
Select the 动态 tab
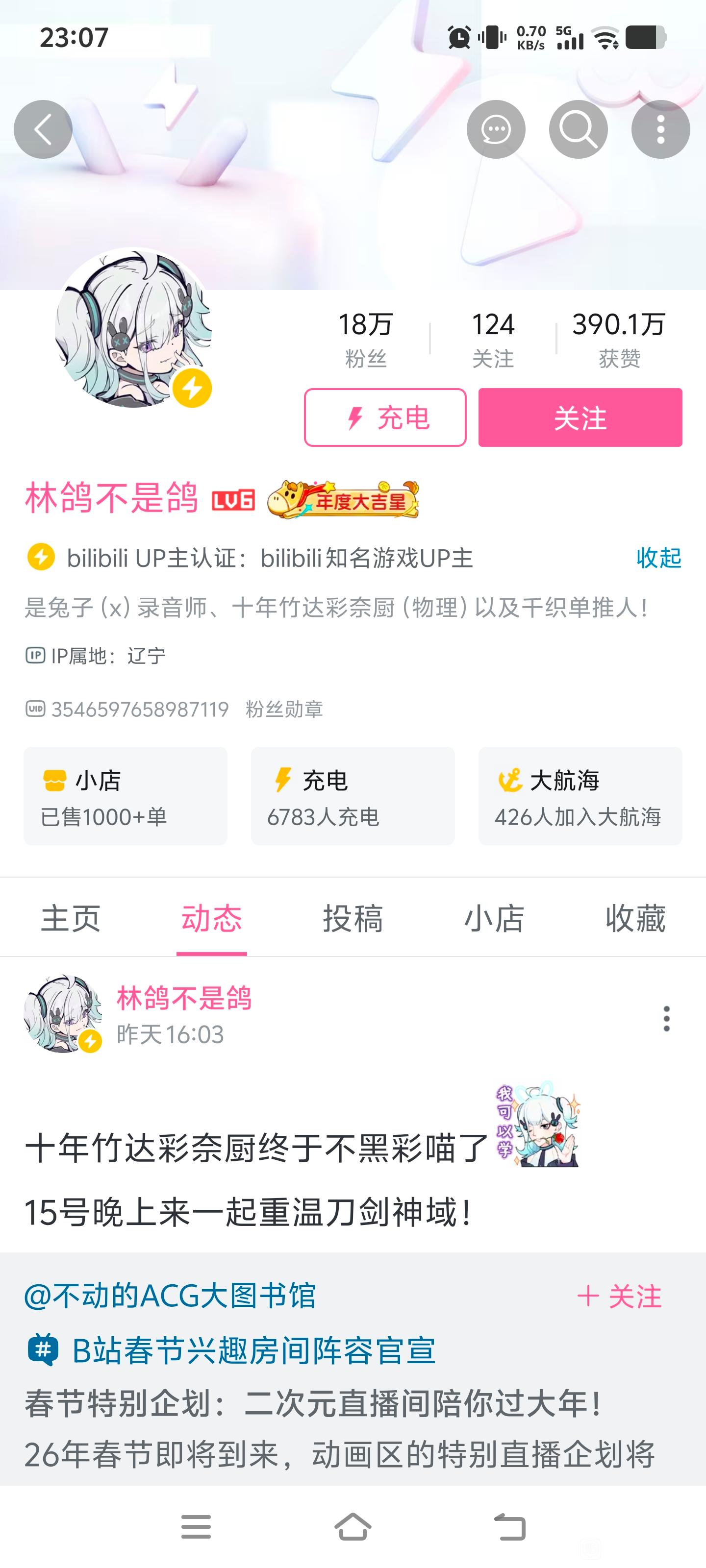212,919
